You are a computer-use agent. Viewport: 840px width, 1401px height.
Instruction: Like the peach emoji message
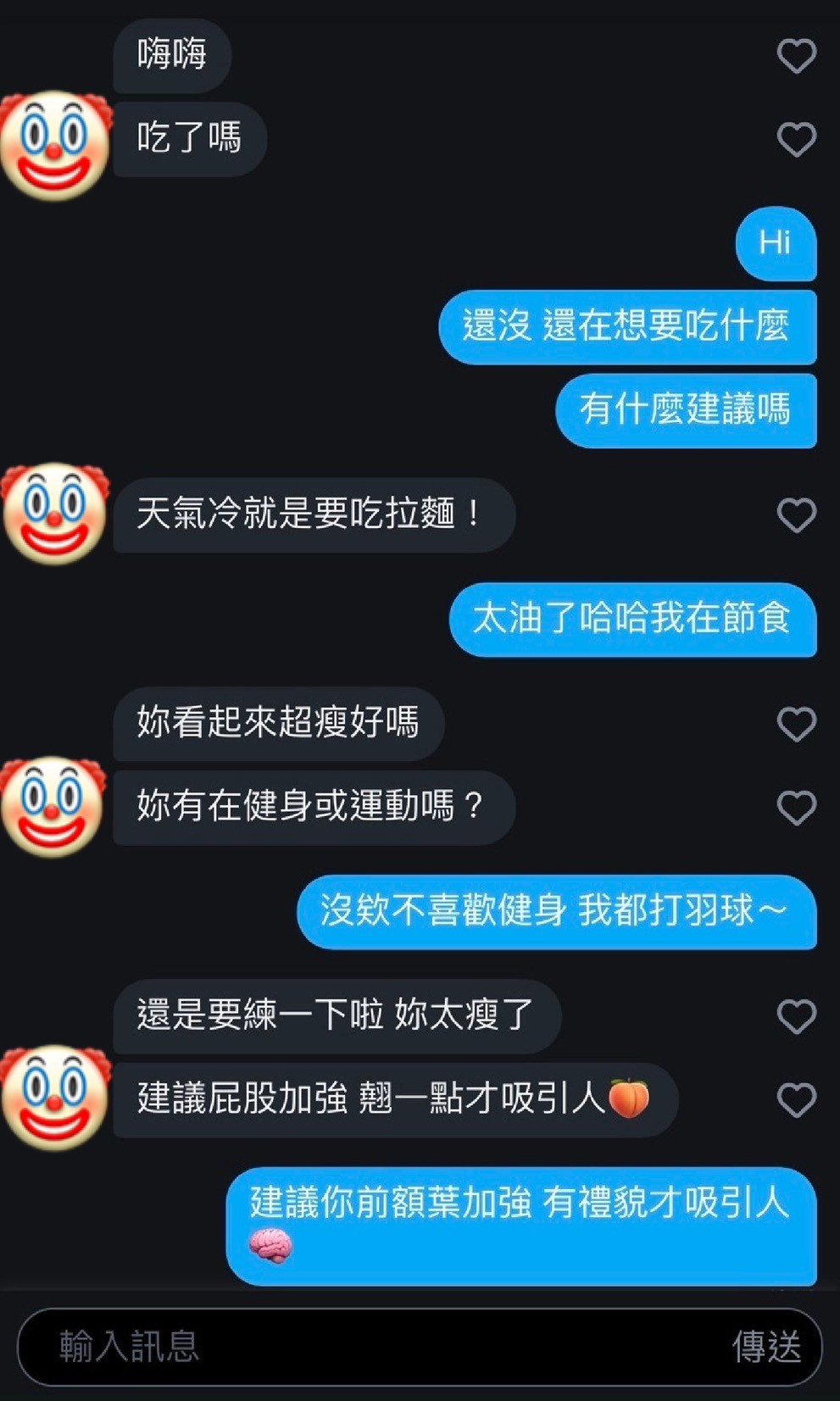[x=795, y=1099]
